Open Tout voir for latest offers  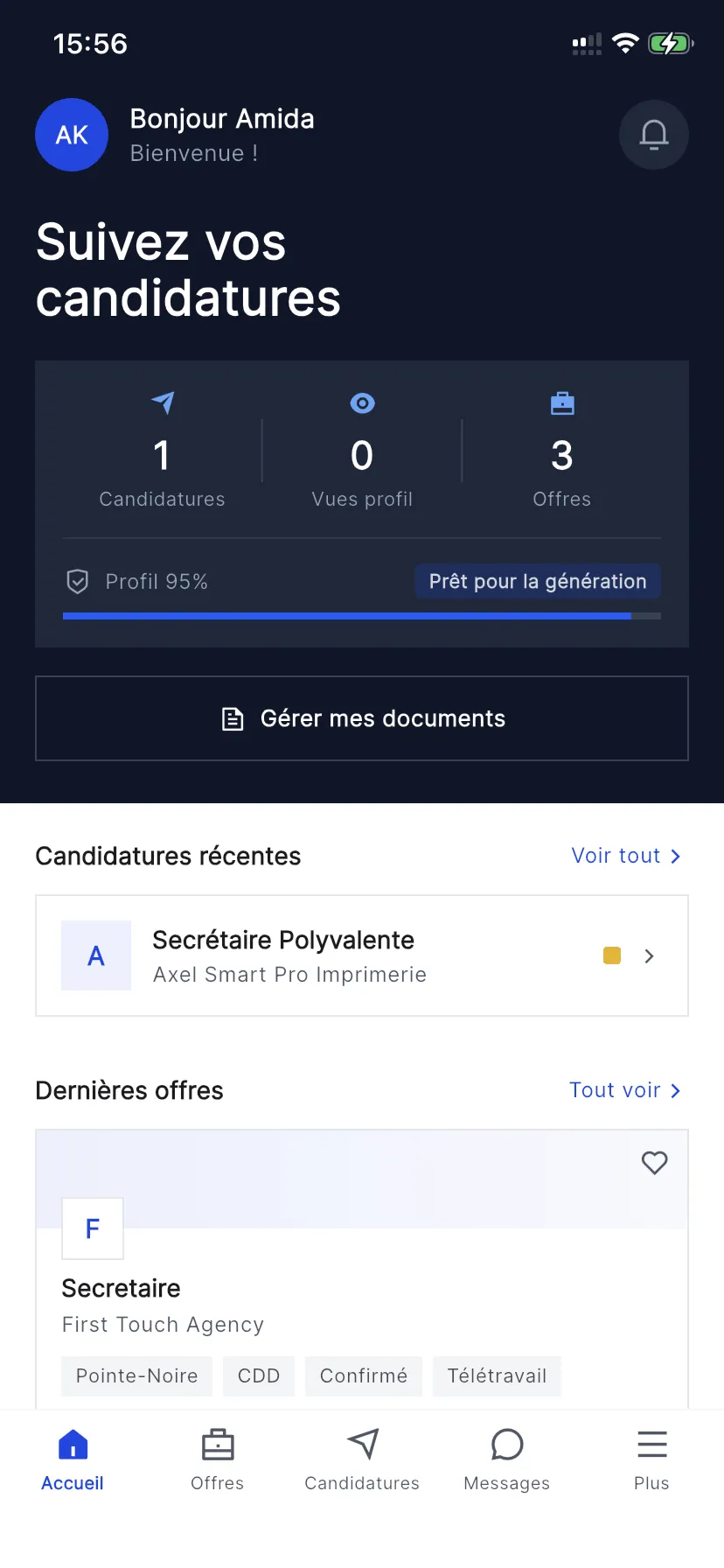point(626,1090)
